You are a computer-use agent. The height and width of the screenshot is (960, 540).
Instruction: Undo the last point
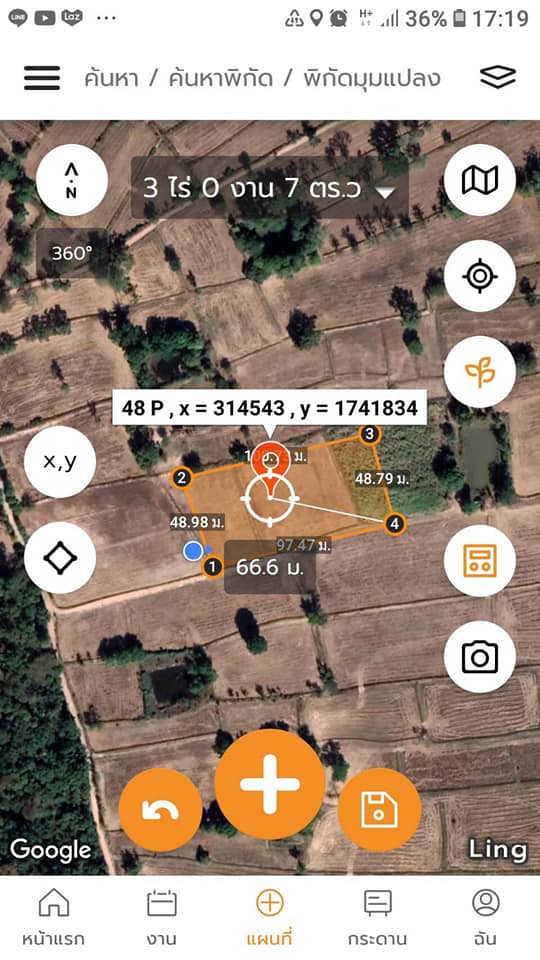pyautogui.click(x=160, y=810)
